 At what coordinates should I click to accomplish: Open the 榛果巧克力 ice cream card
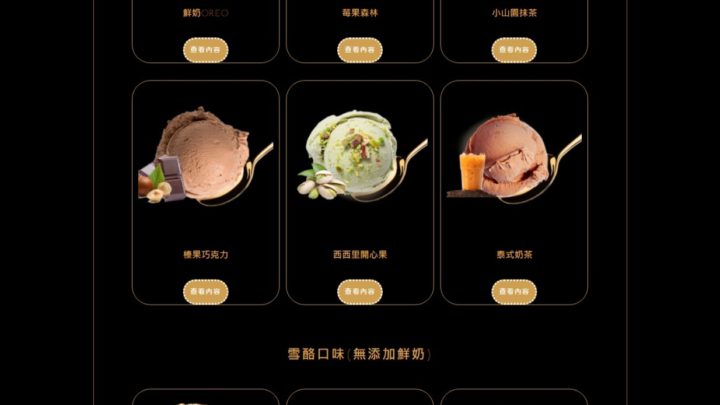click(x=206, y=170)
